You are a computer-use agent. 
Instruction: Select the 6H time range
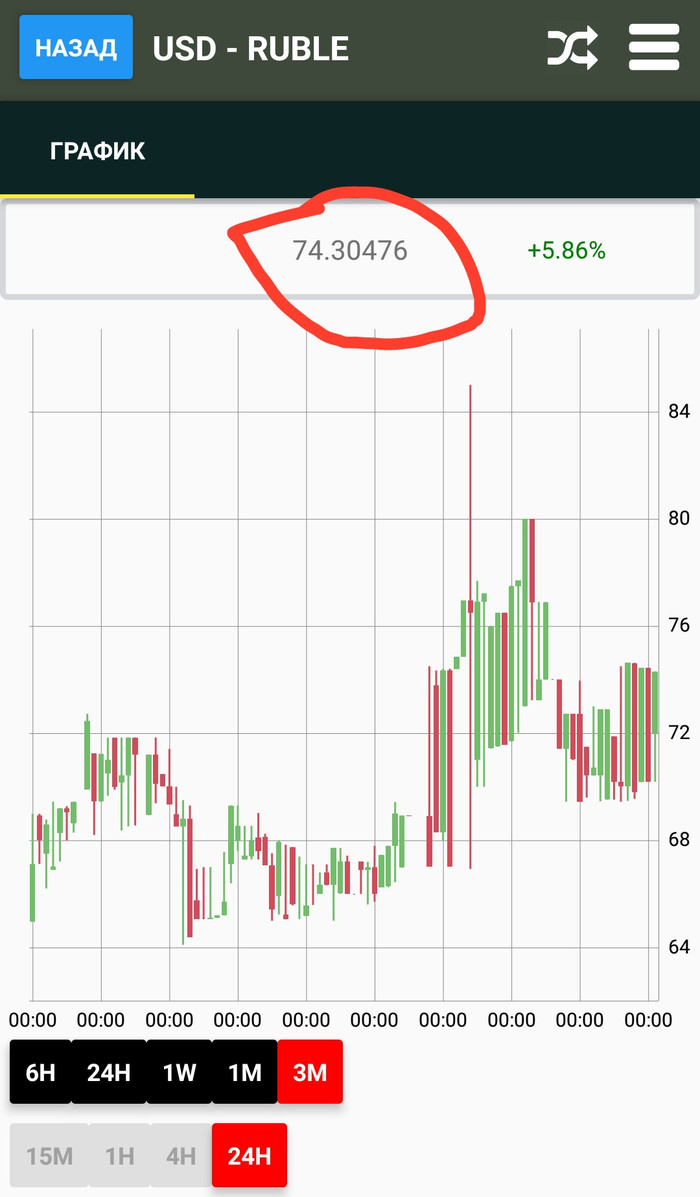click(x=40, y=1072)
